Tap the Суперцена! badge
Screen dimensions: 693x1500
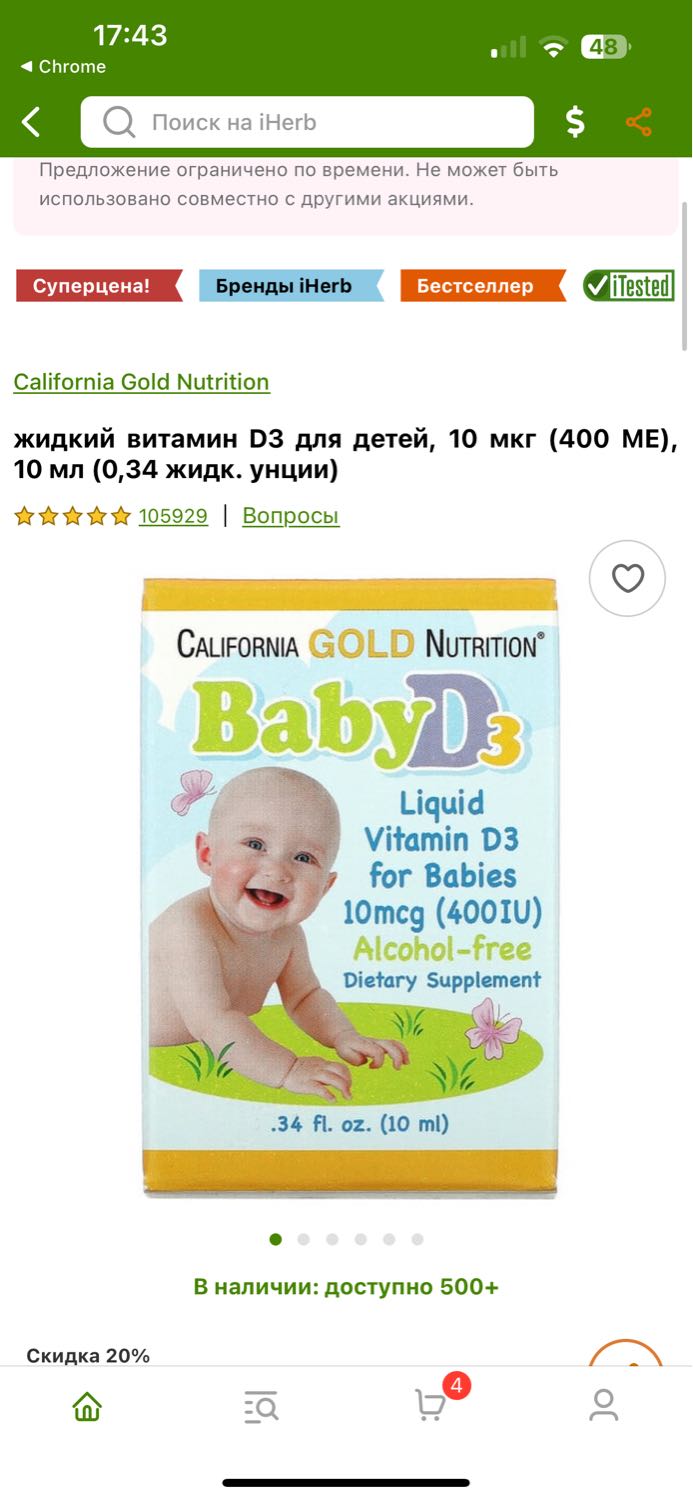[98, 286]
